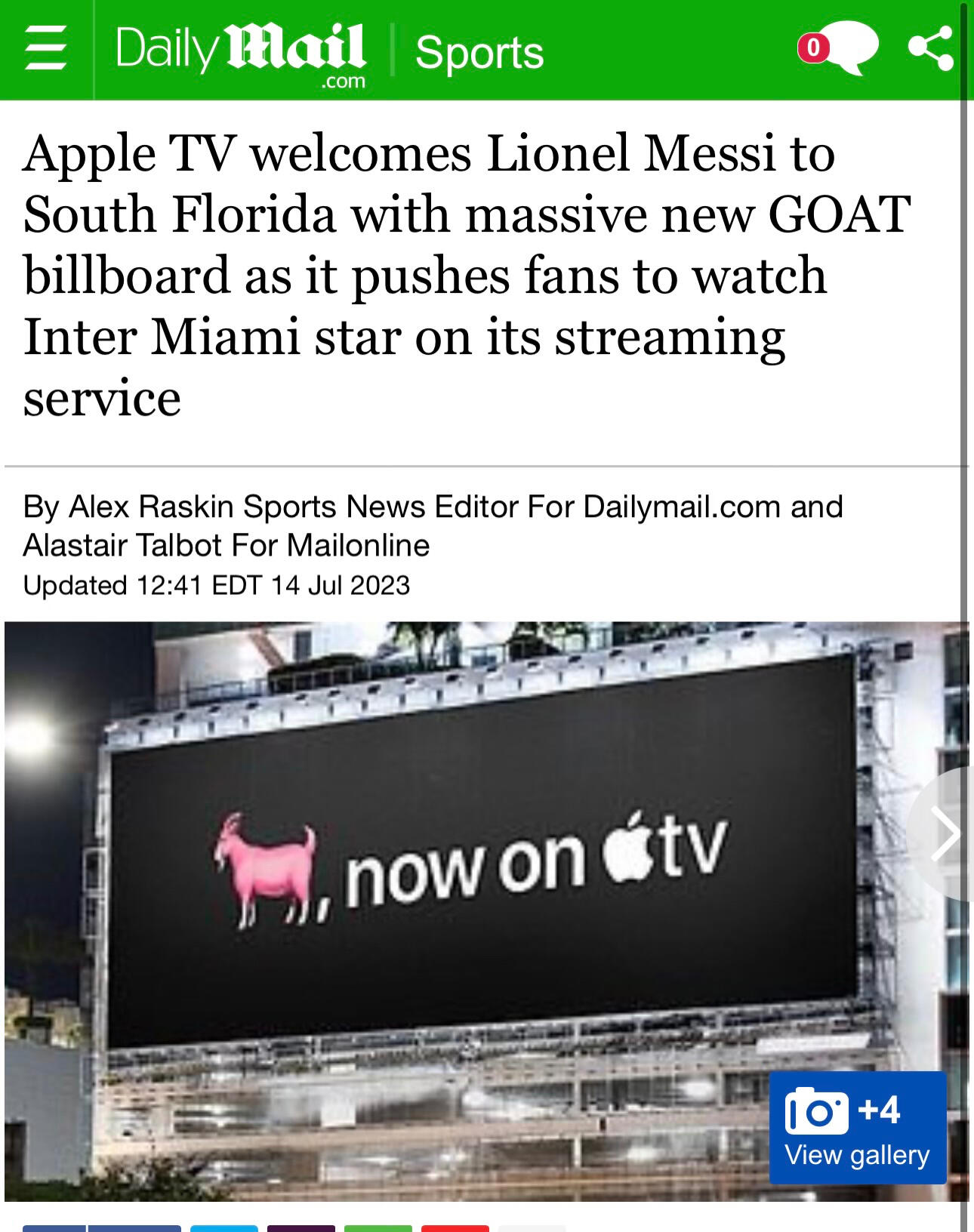Open the Sports section link

pos(479,52)
